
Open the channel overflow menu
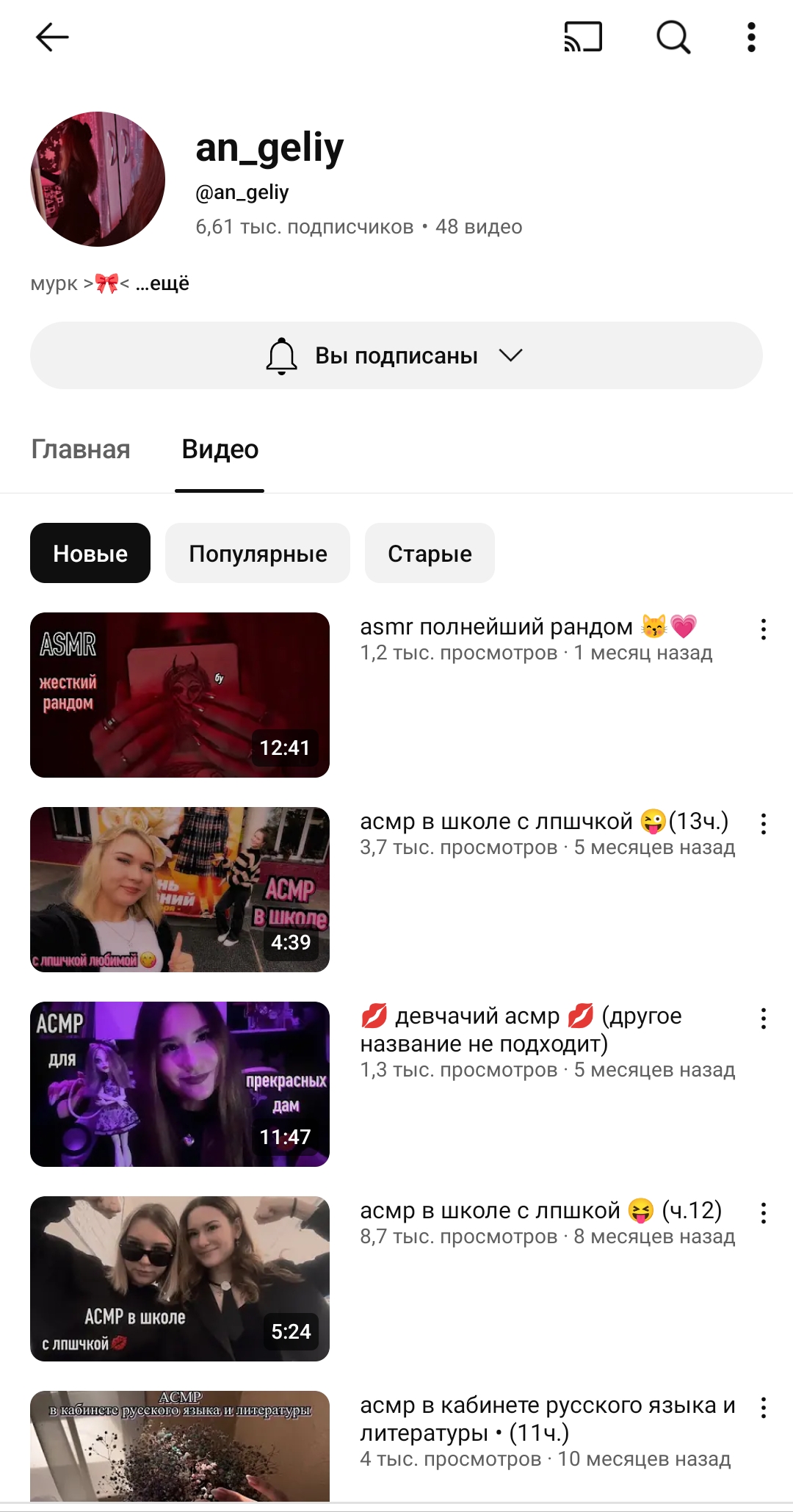pos(751,37)
